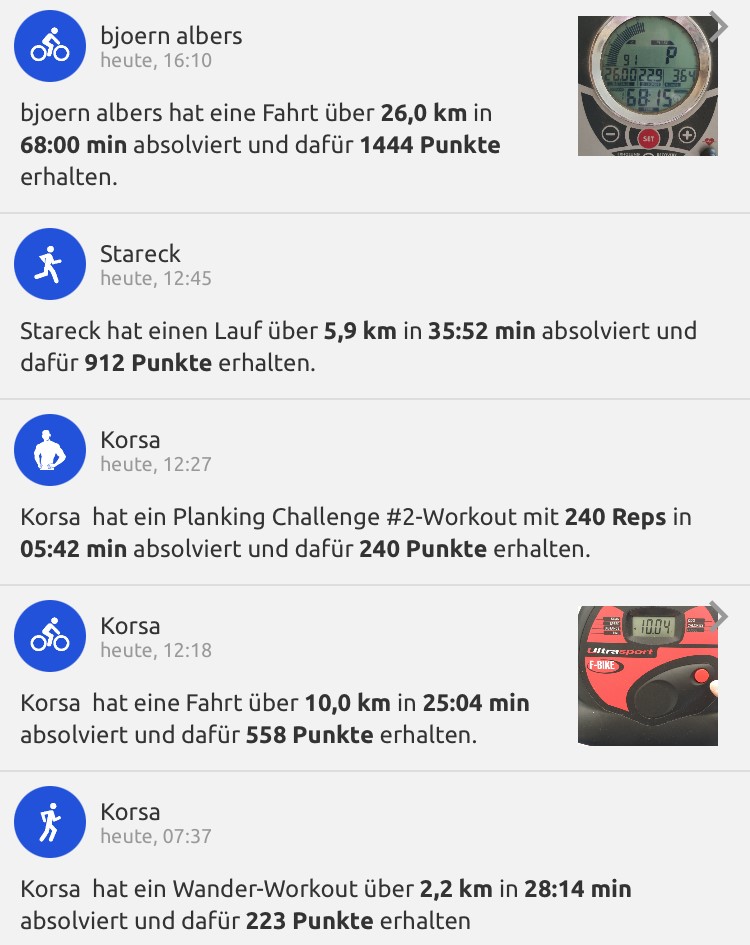Select the cycling icon next to bjoern albers

click(50, 45)
